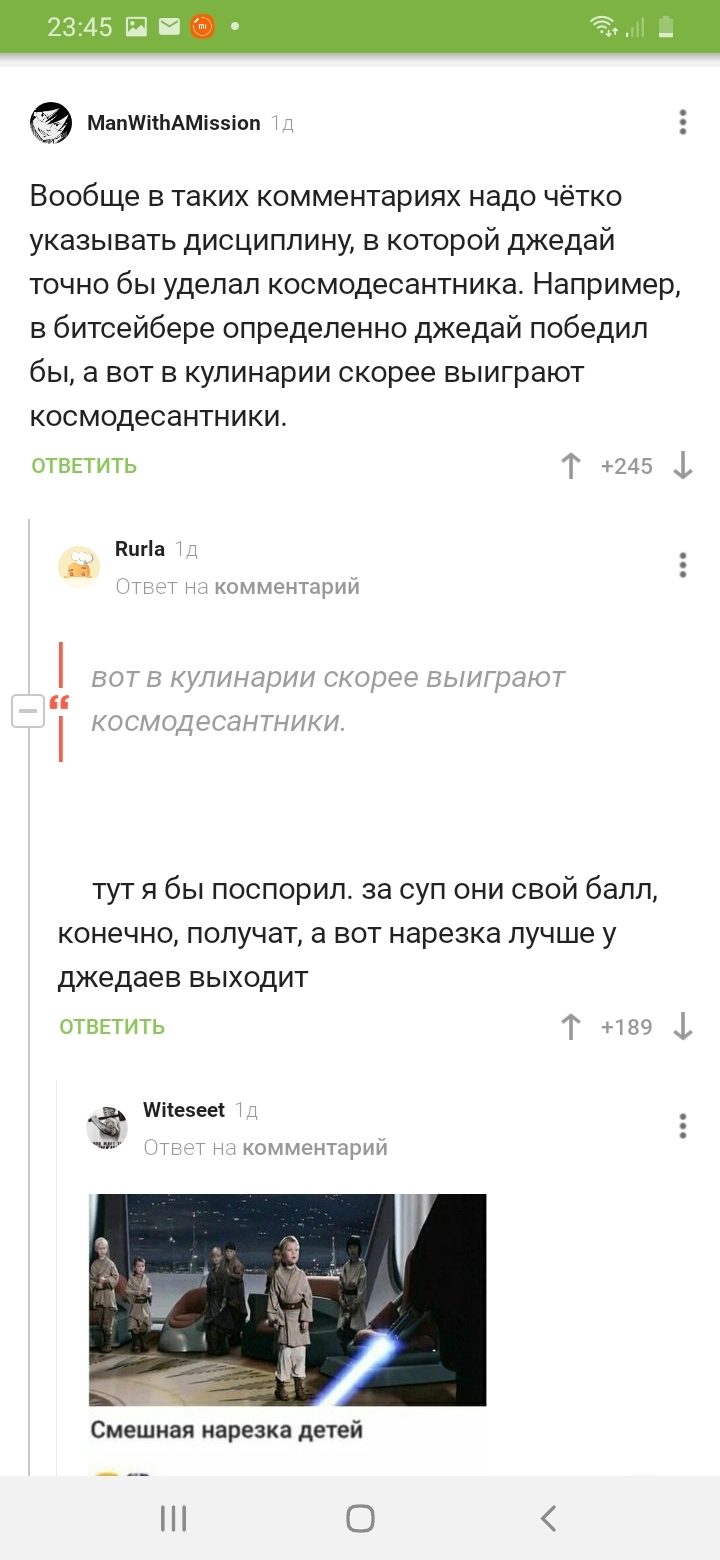The height and width of the screenshot is (1560, 720).
Task: Open ManWithAMission's profile
Action: coord(173,123)
